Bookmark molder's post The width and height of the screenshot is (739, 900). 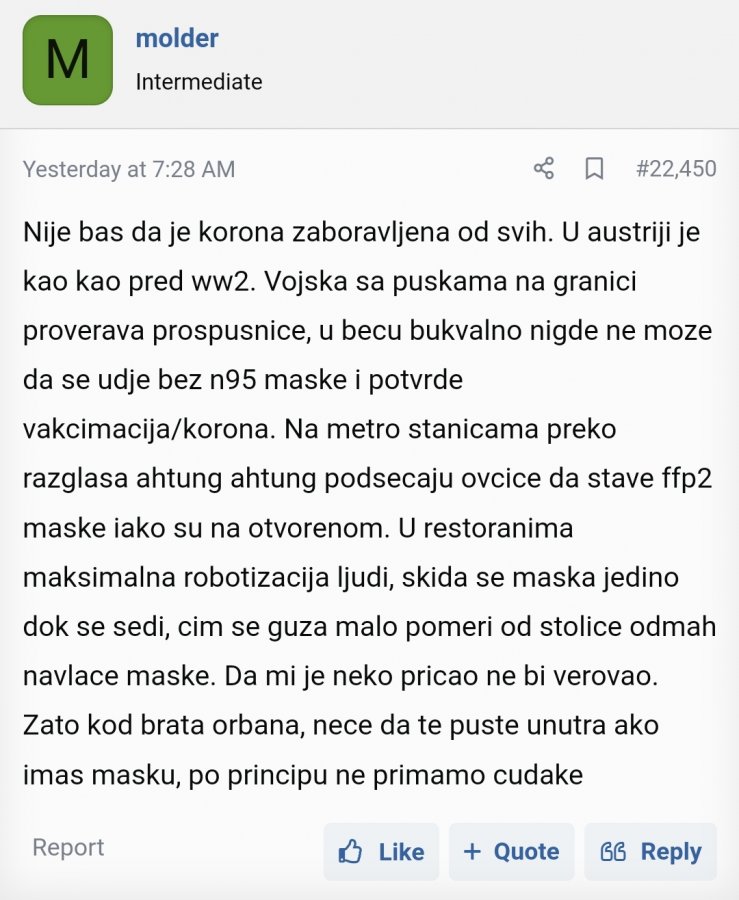coord(594,169)
